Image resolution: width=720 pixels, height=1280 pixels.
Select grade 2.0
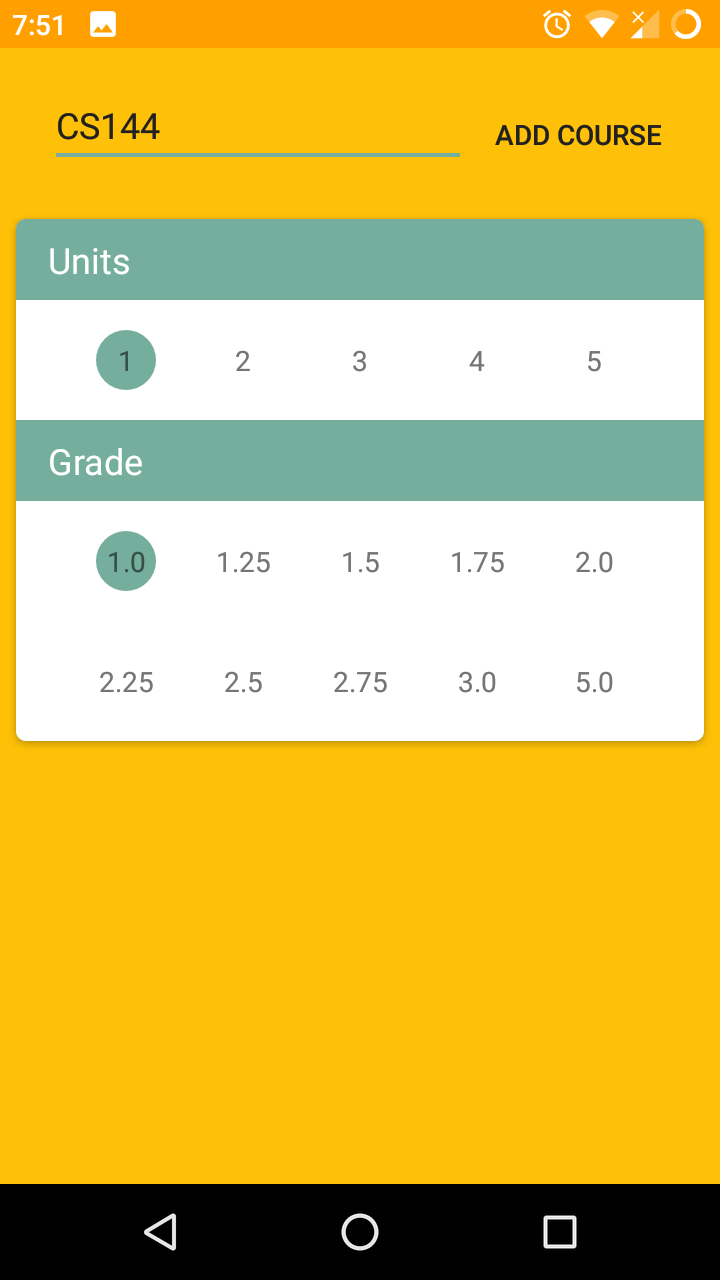(594, 562)
